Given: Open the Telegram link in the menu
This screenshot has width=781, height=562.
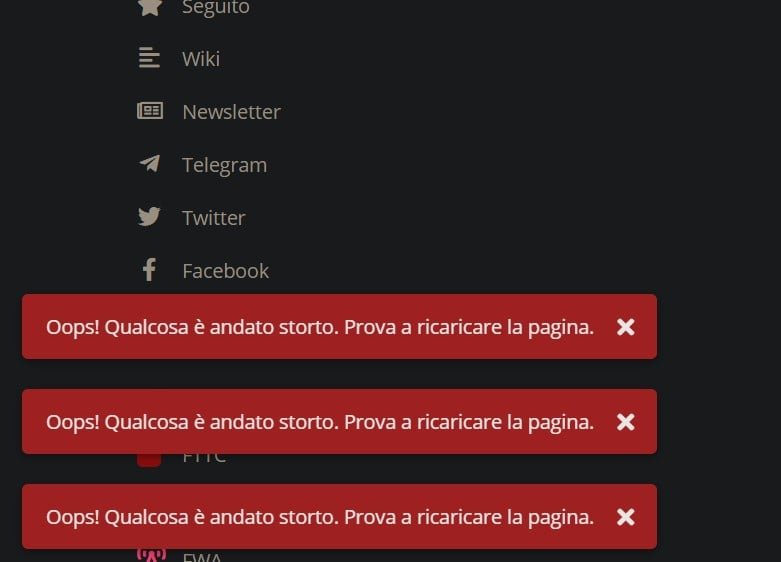Looking at the screenshot, I should pyautogui.click(x=223, y=165).
